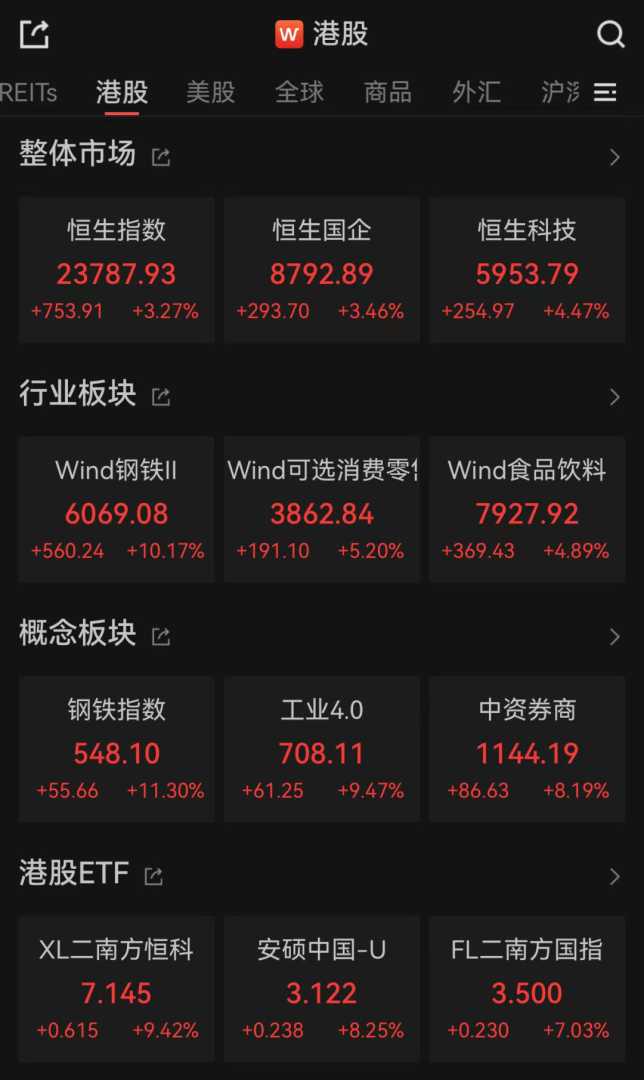View 恒生国企 index details
Viewport: 644px width, 1080px height.
322,270
